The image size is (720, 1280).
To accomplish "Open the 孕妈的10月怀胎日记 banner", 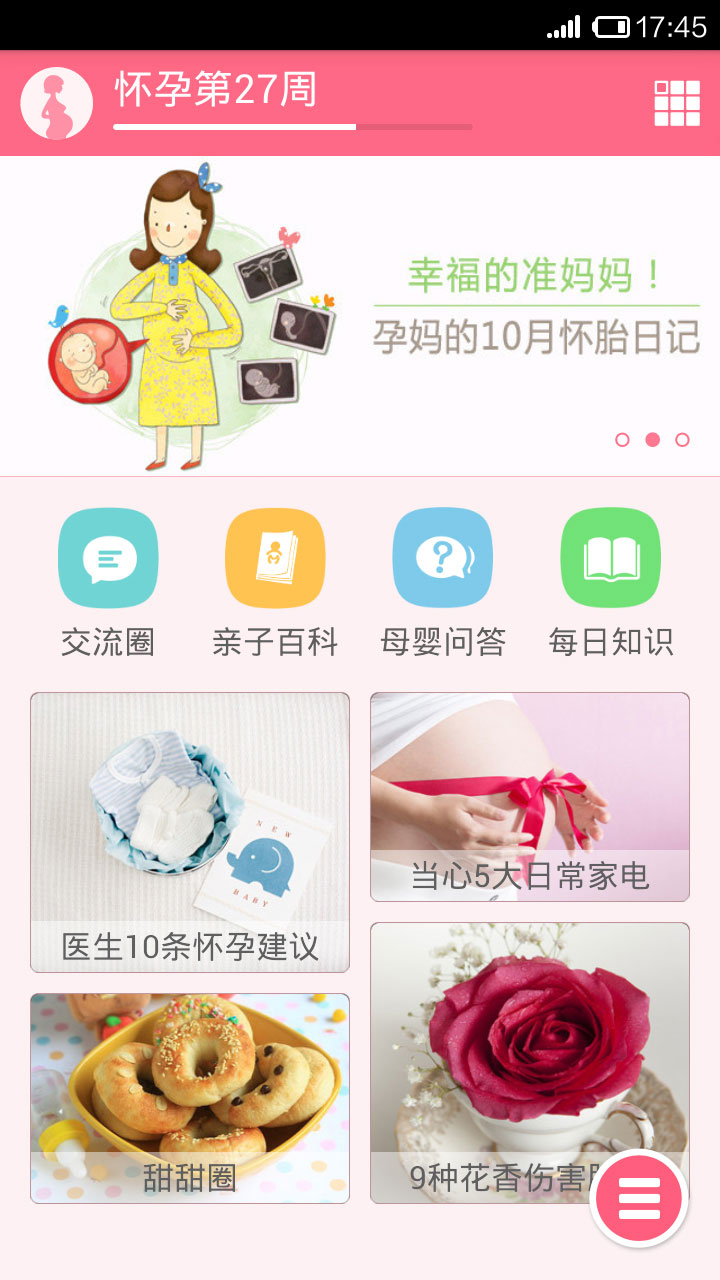I will 360,315.
